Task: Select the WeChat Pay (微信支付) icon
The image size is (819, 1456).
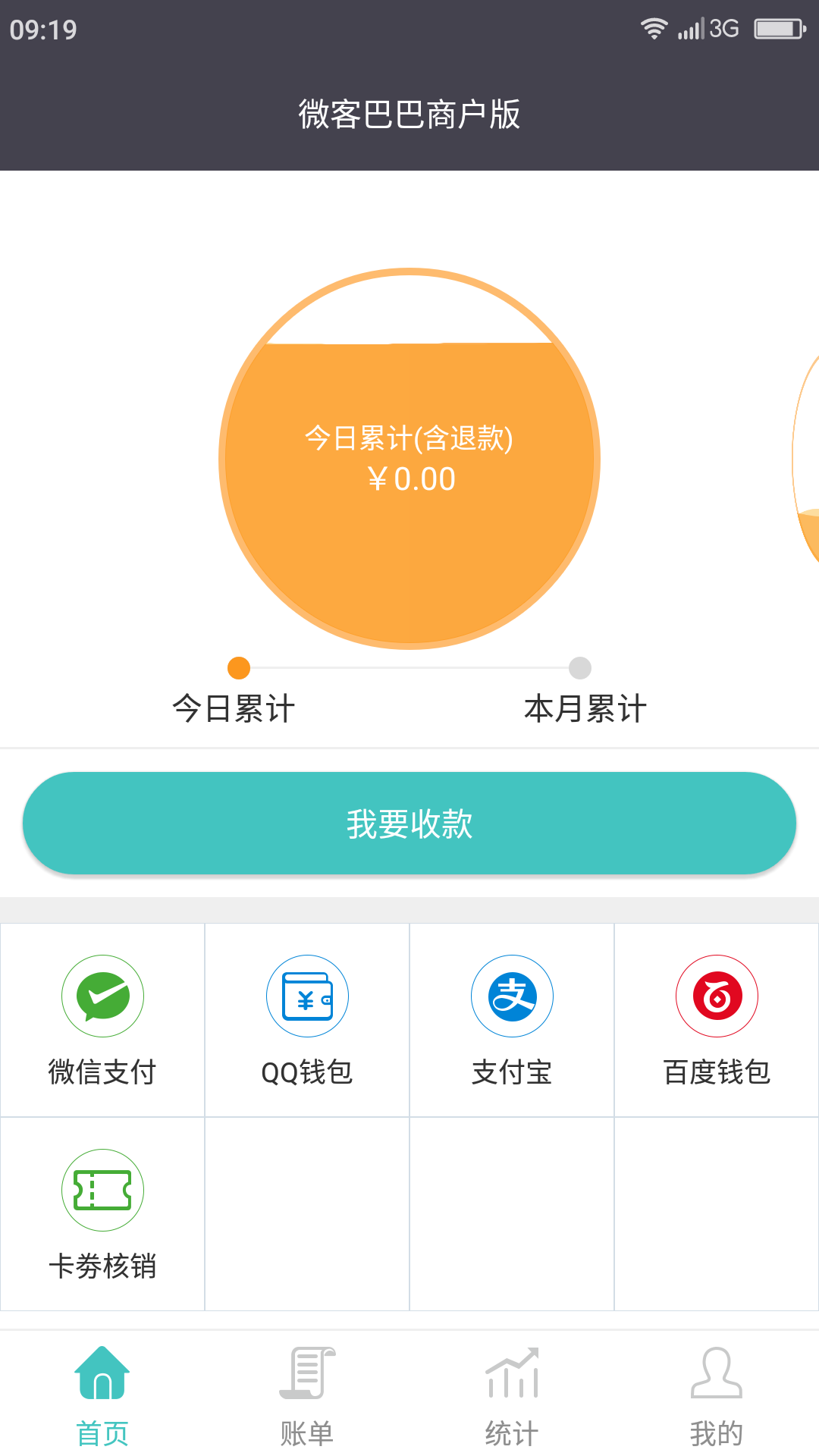Action: point(102,996)
